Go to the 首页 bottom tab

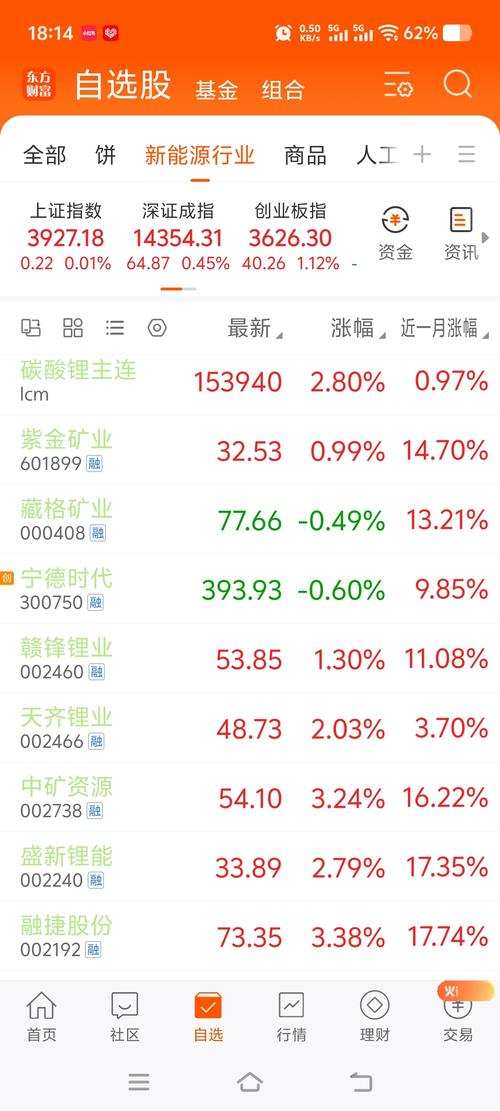click(41, 1016)
